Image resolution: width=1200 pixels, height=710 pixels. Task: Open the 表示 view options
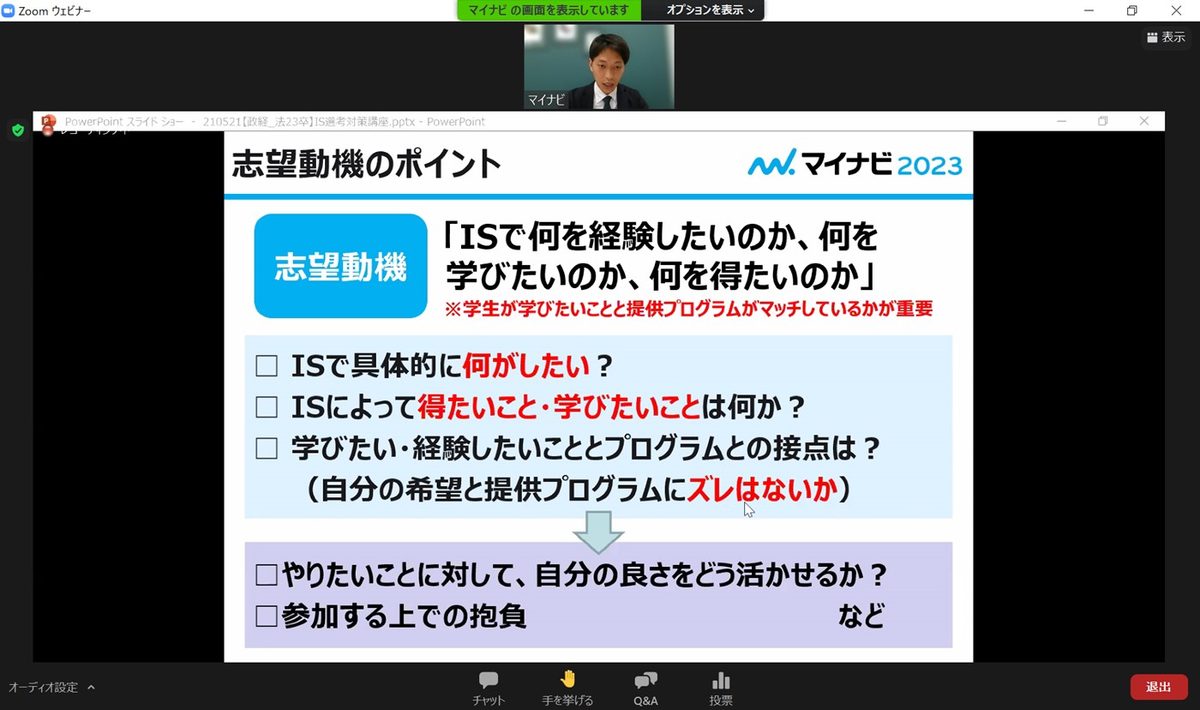(x=1165, y=37)
